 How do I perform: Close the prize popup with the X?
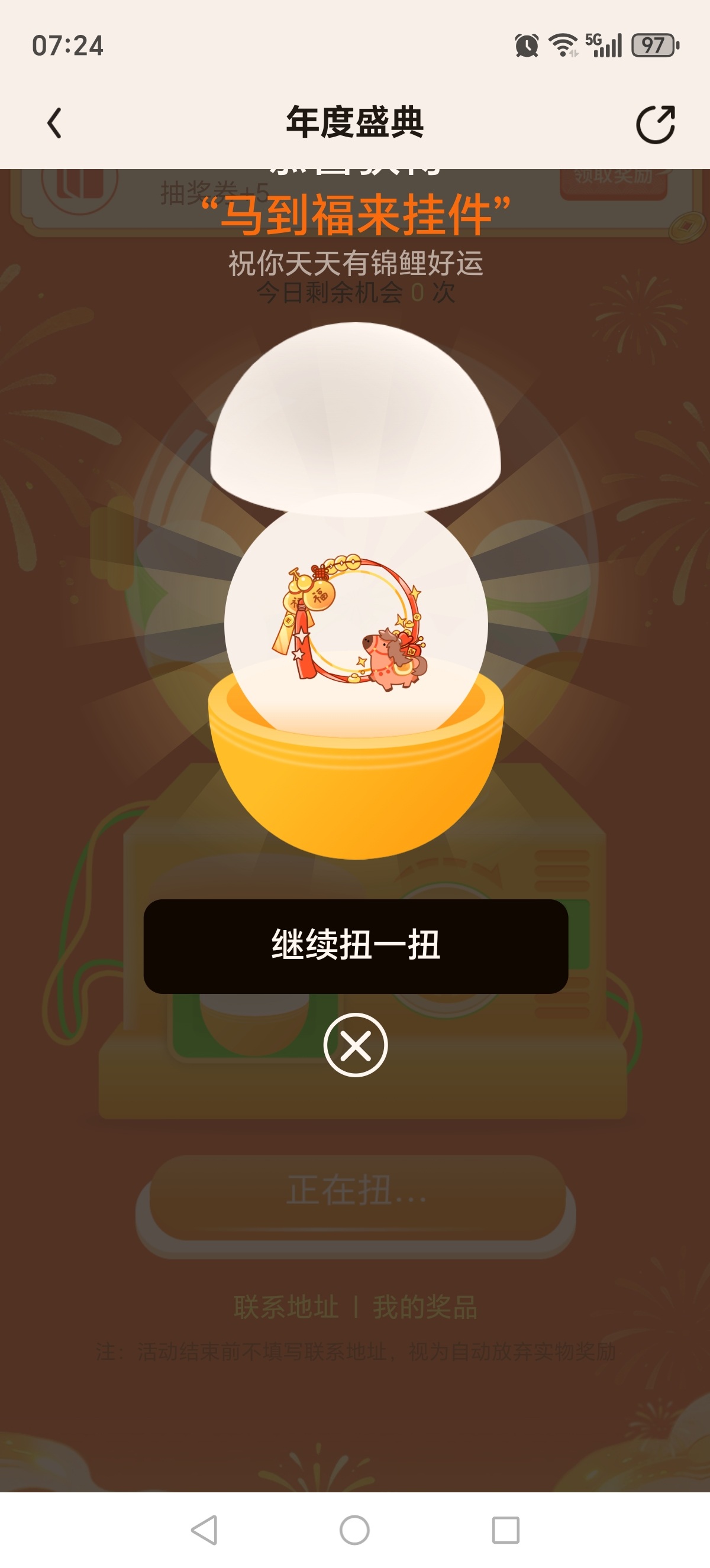coord(356,1045)
